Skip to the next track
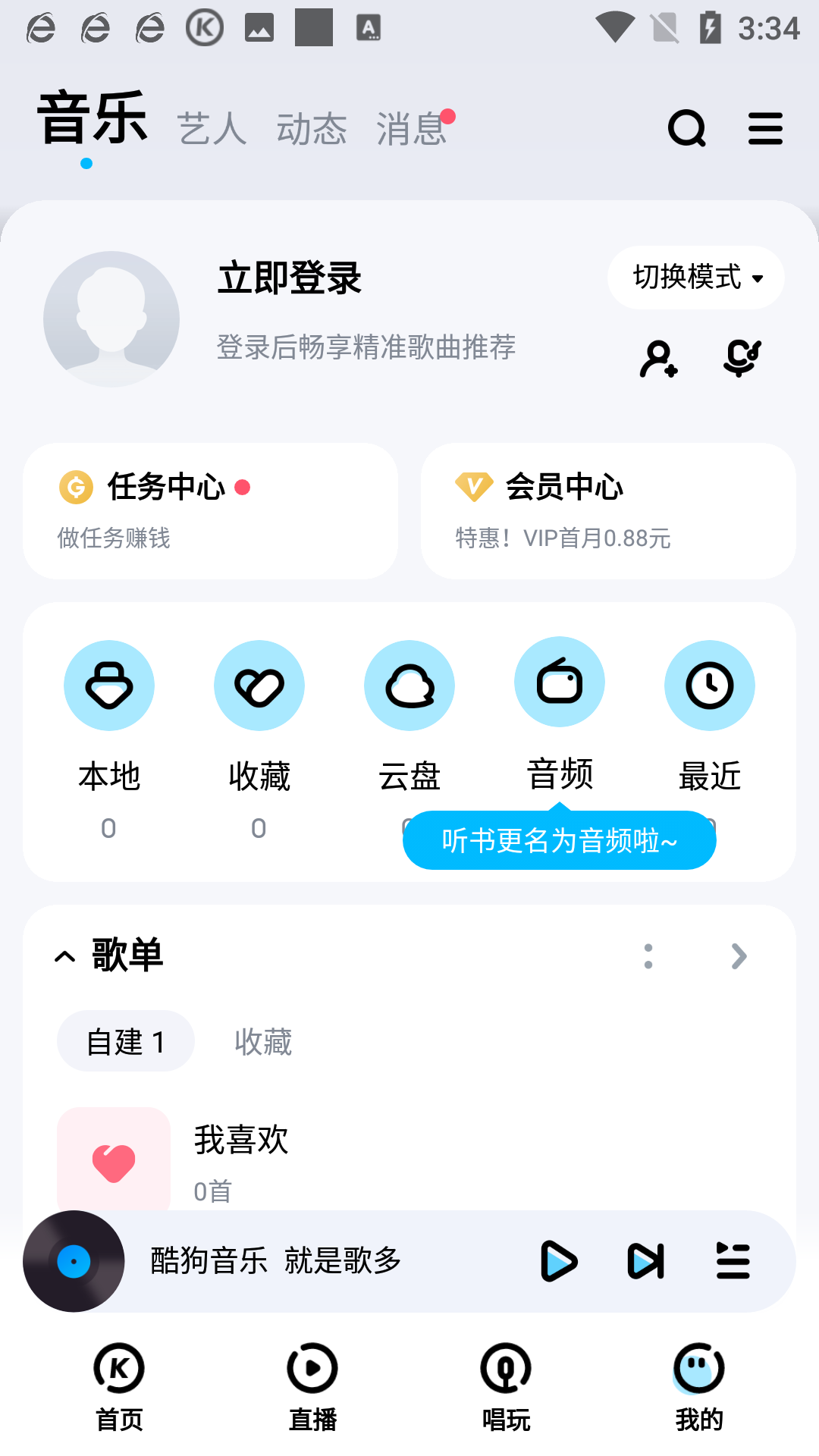 pyautogui.click(x=646, y=1261)
